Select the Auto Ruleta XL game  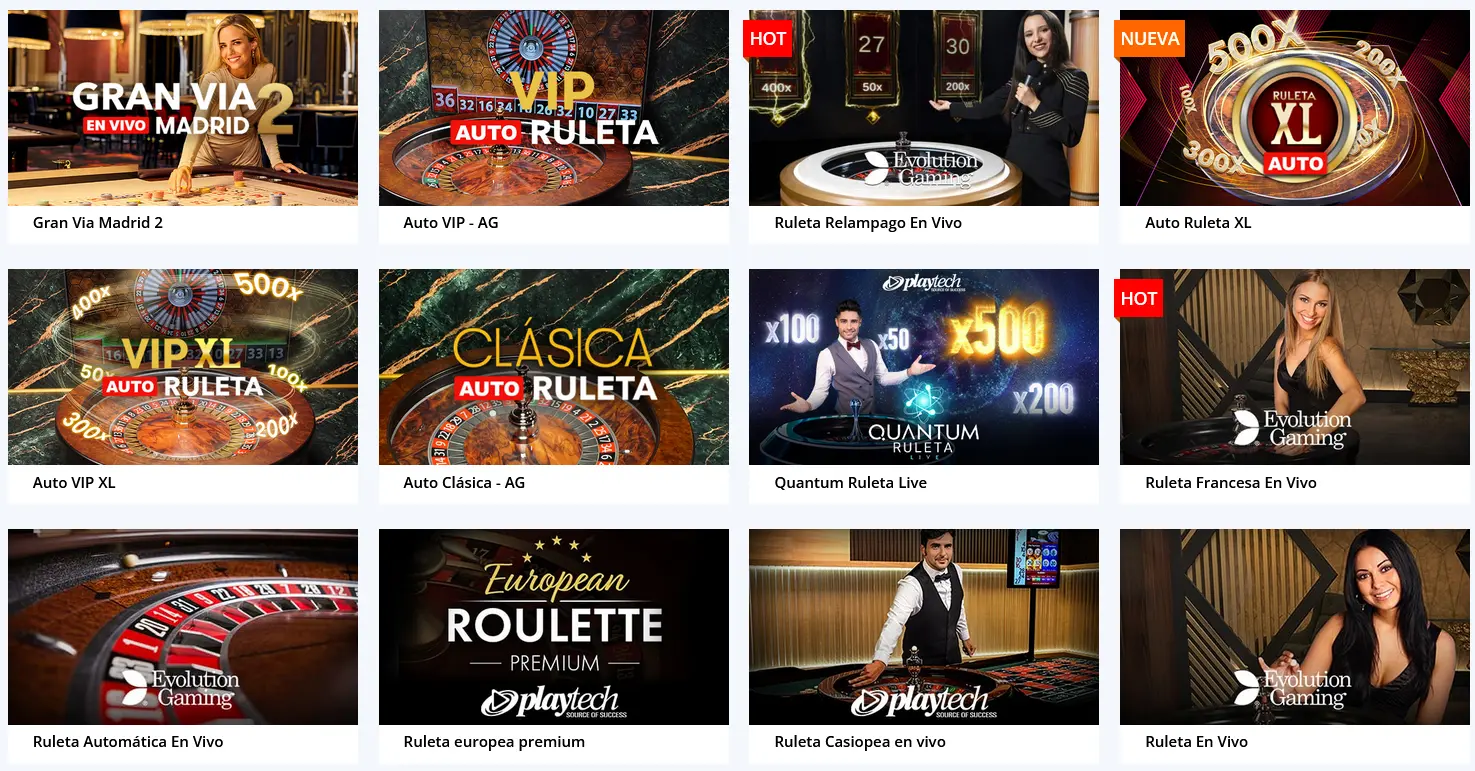pyautogui.click(x=1294, y=108)
